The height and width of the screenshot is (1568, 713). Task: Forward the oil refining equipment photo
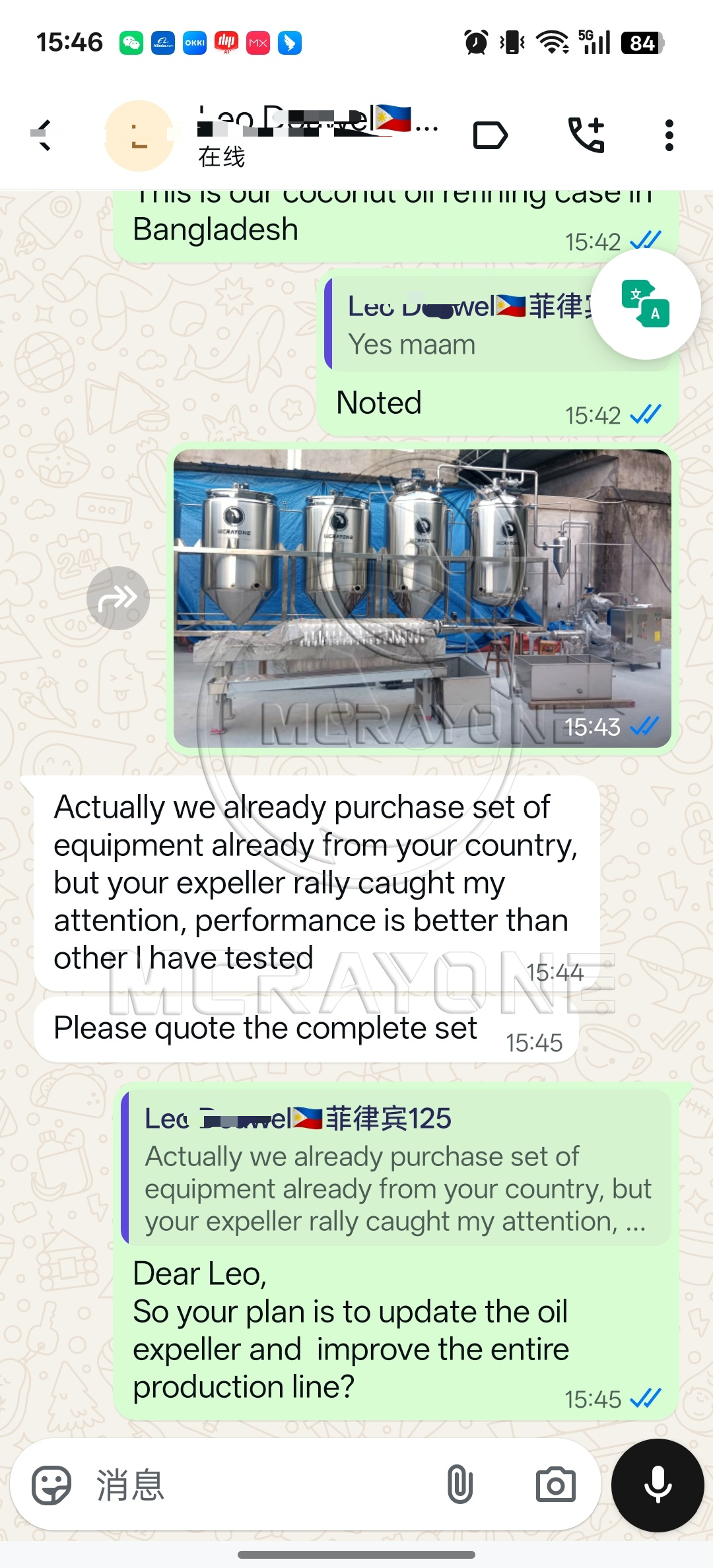118,598
